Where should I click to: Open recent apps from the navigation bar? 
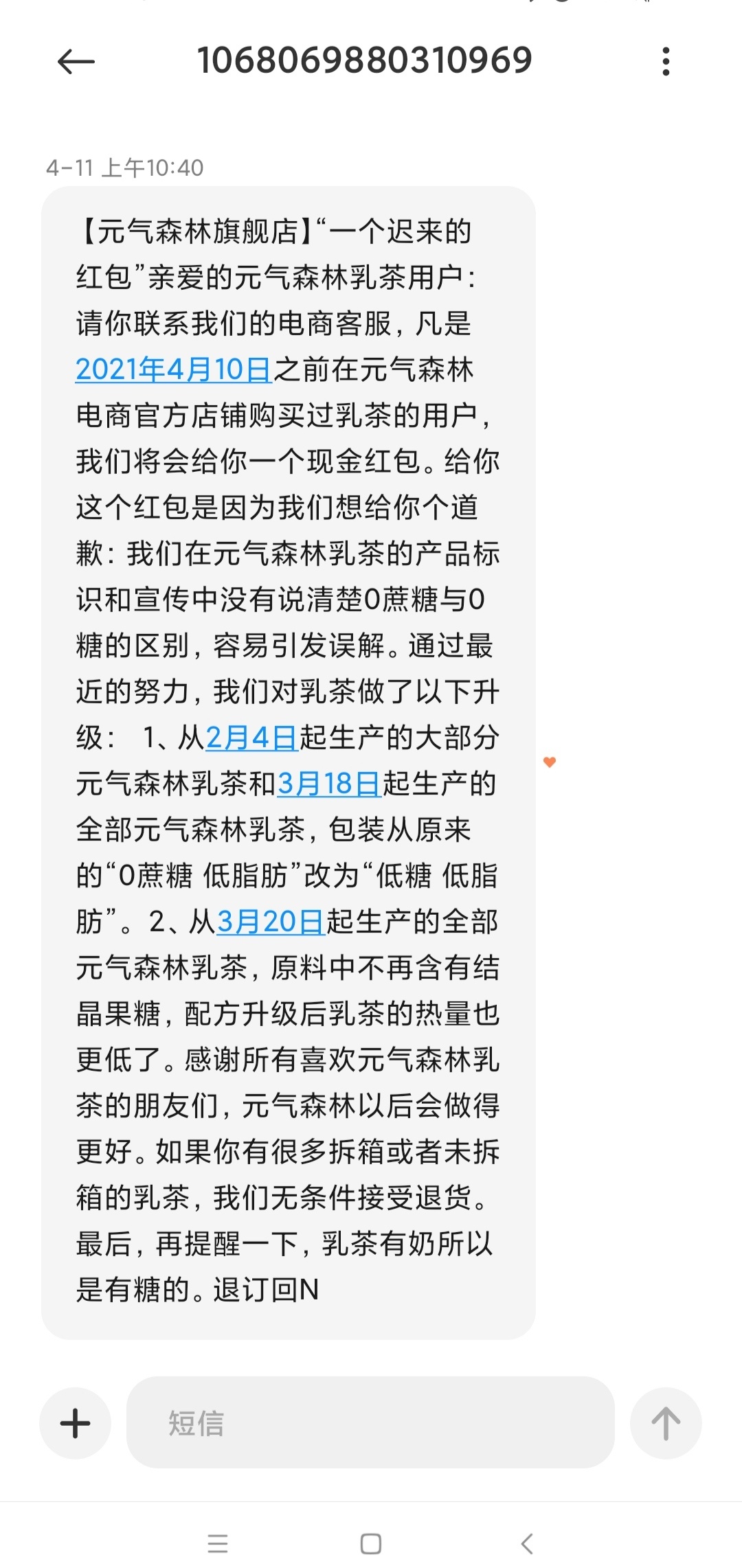pyautogui.click(x=218, y=1543)
